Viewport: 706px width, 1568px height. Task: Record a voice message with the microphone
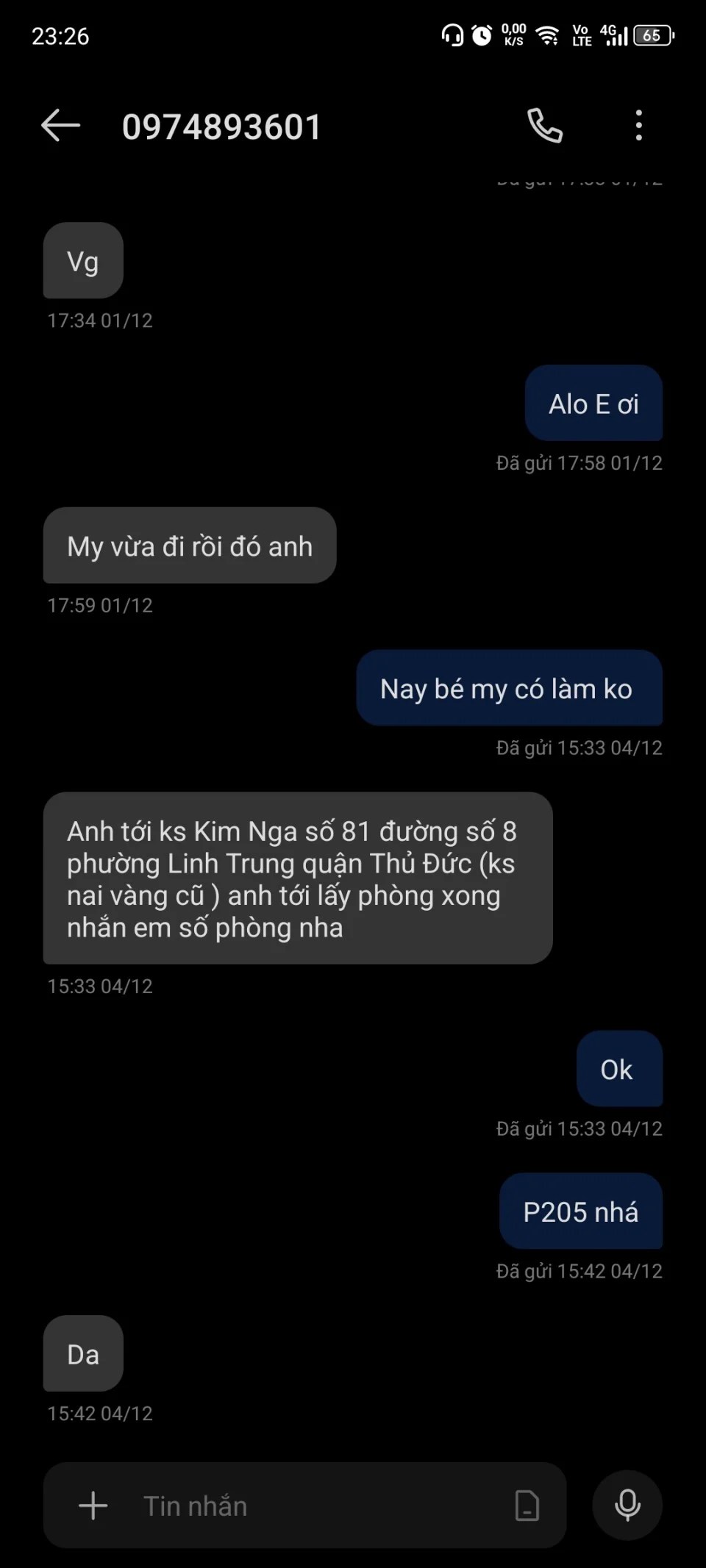(627, 1506)
